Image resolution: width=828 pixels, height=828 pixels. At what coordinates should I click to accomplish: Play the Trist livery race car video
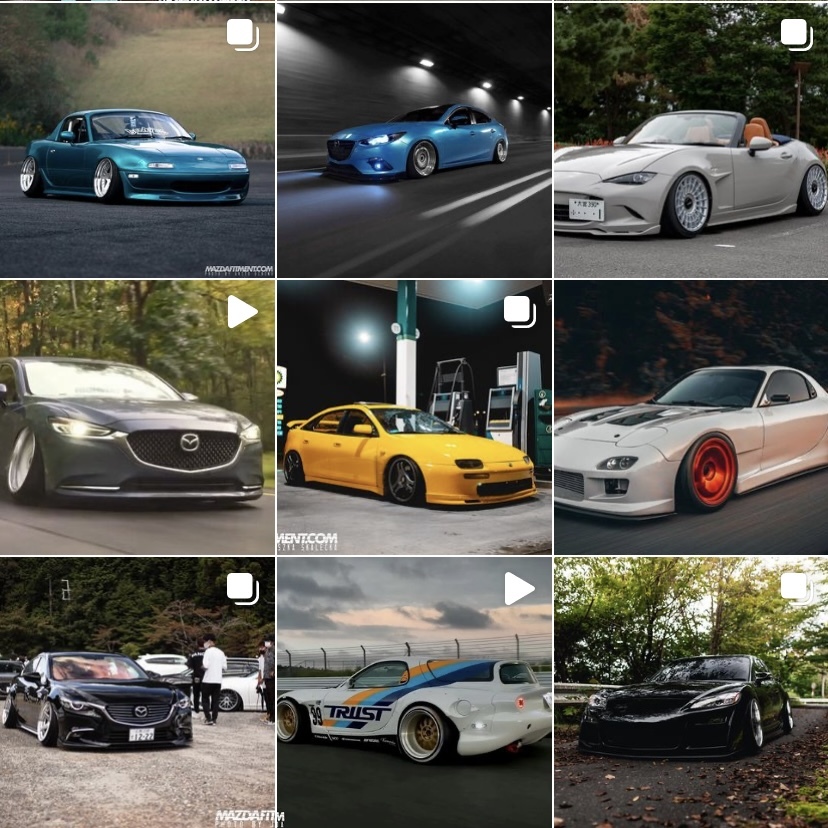click(414, 692)
